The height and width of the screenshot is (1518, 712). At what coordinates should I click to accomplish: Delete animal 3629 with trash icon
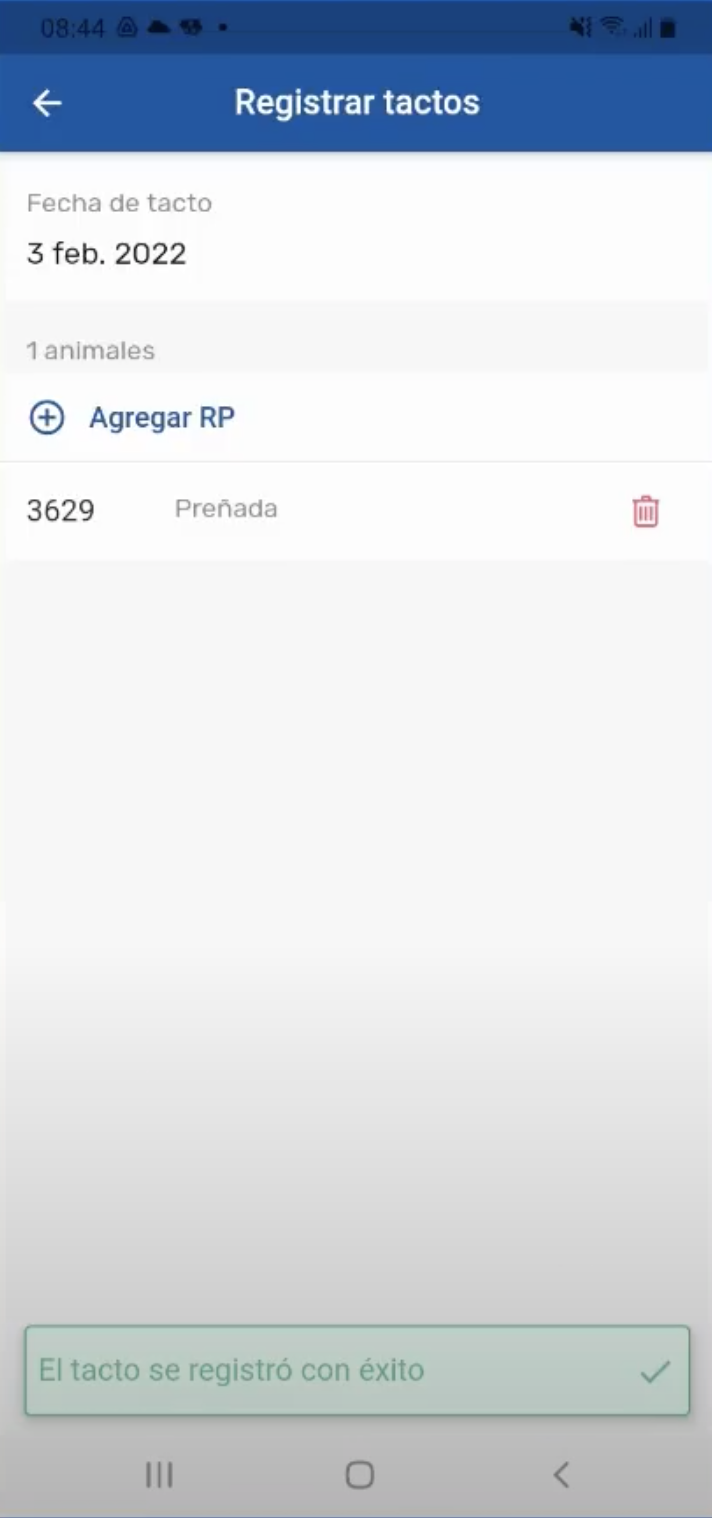click(x=646, y=511)
